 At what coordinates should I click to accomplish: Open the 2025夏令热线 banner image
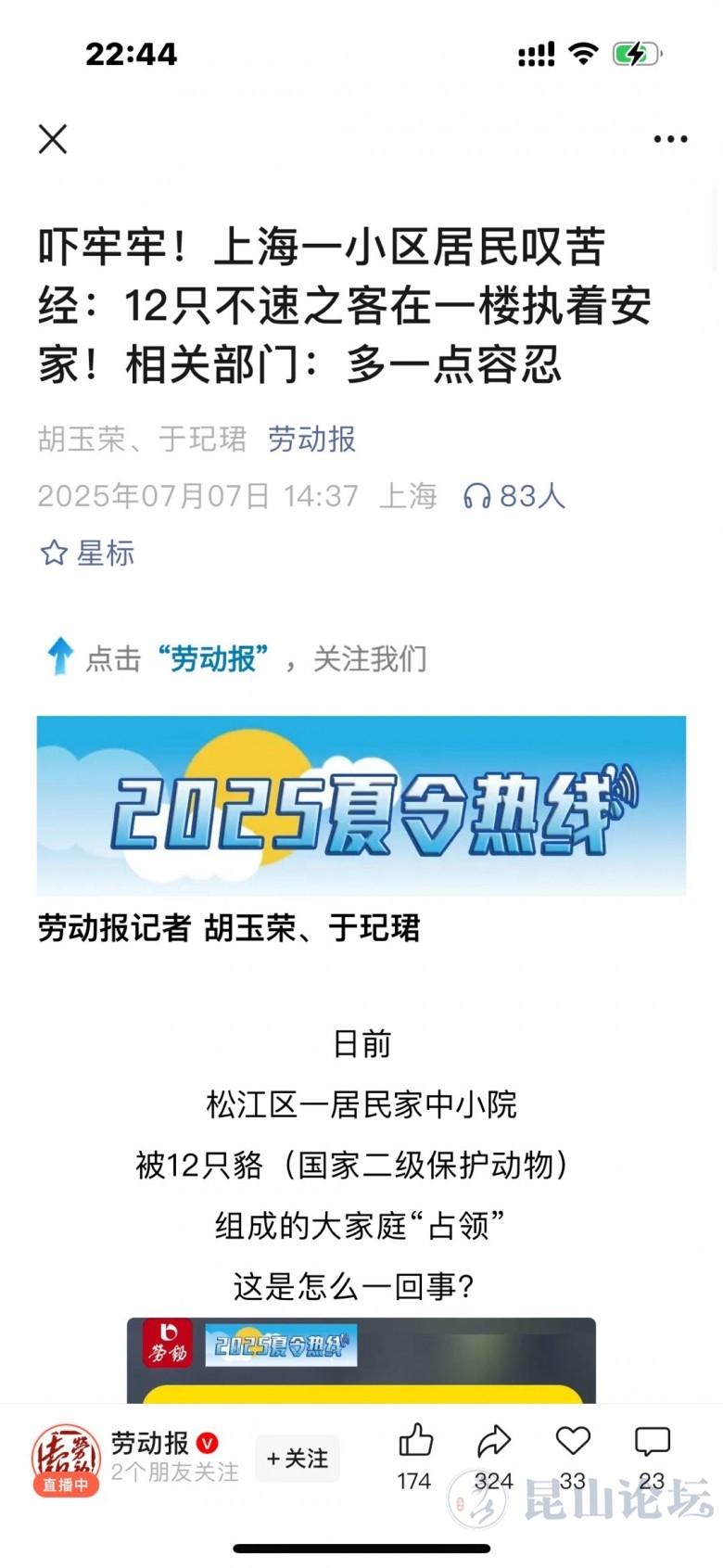click(361, 805)
